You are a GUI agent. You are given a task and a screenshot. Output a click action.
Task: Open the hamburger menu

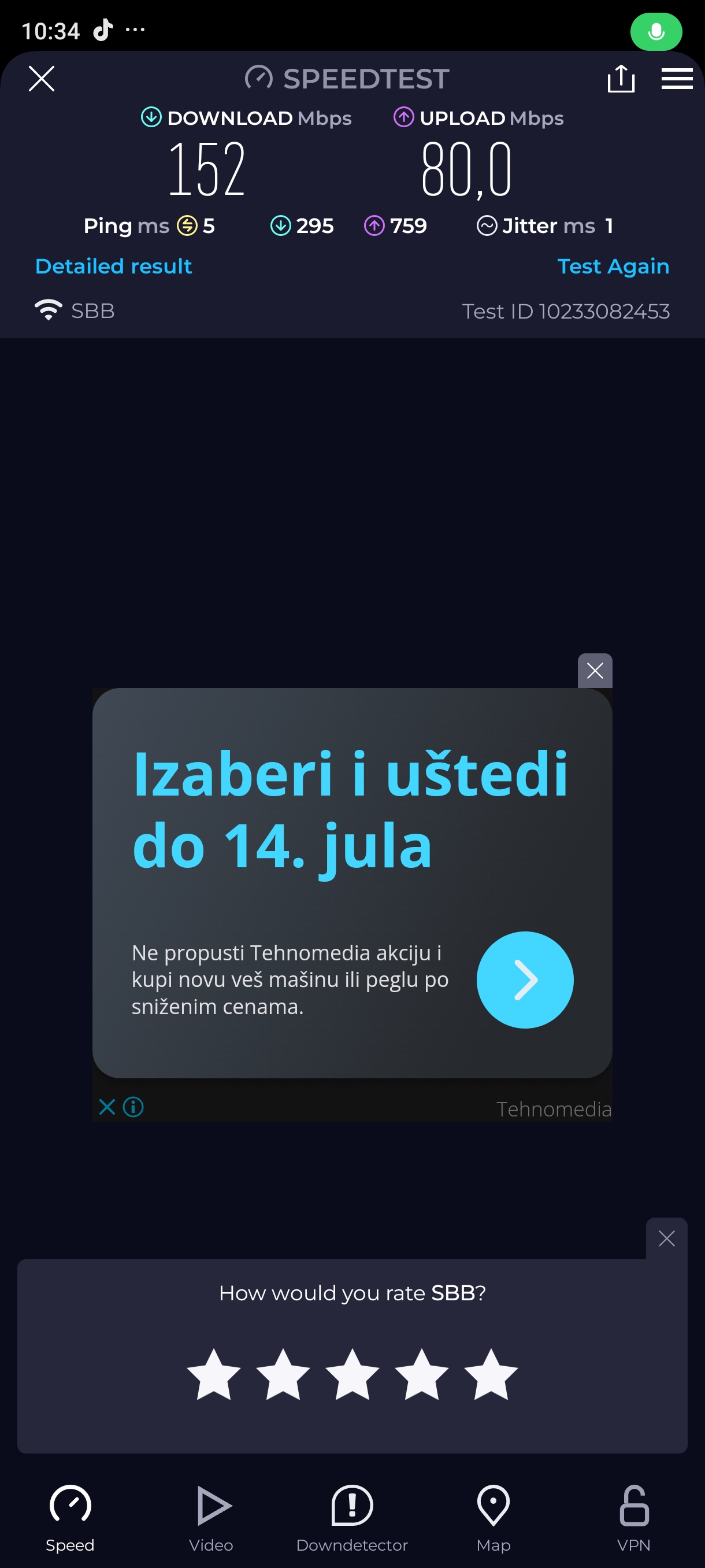[677, 79]
